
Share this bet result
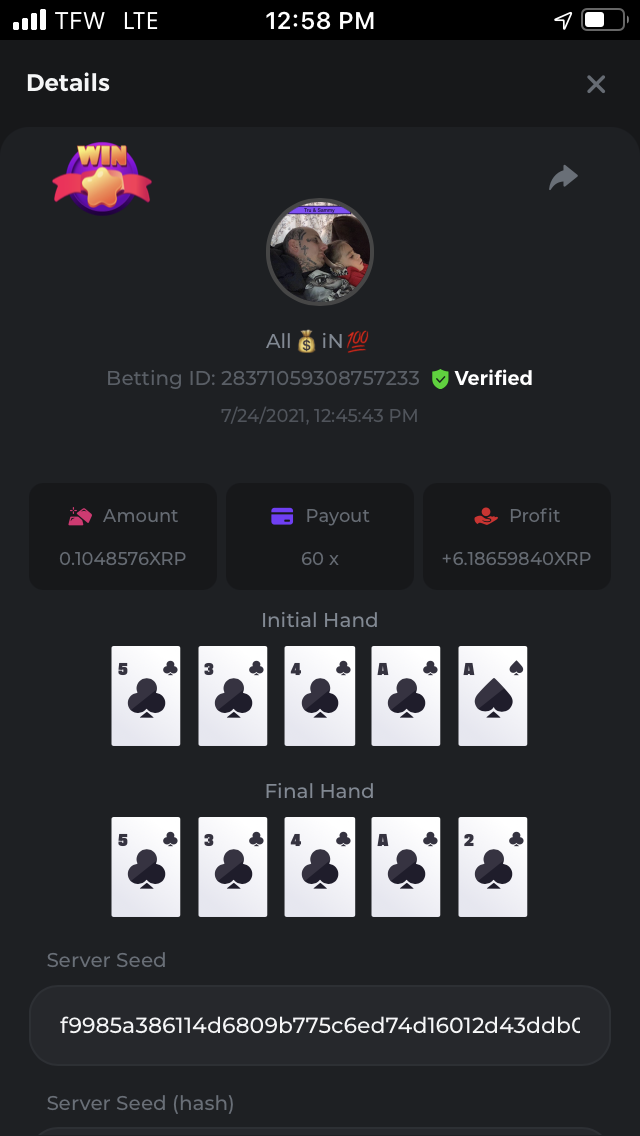pos(563,178)
